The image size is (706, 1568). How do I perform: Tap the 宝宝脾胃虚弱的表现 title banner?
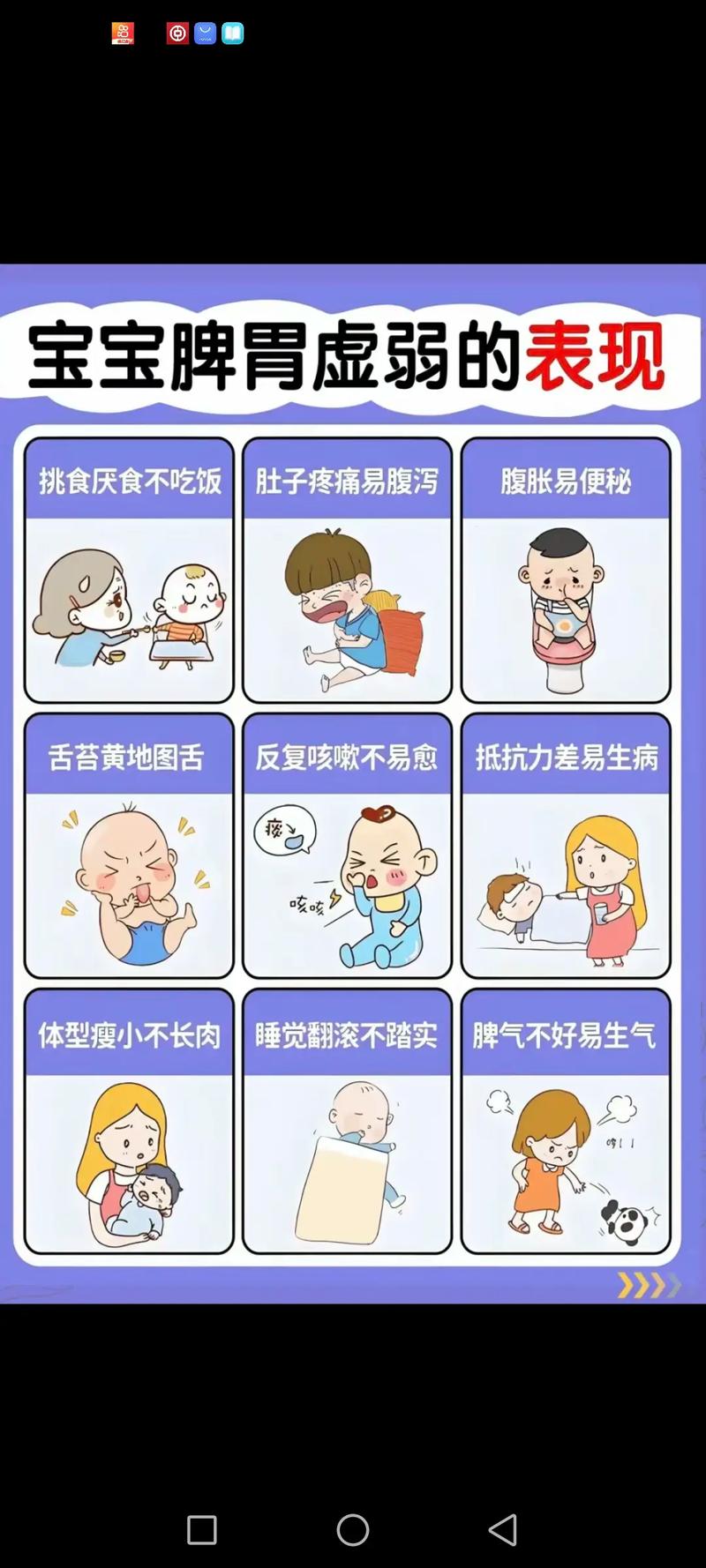coord(353,353)
